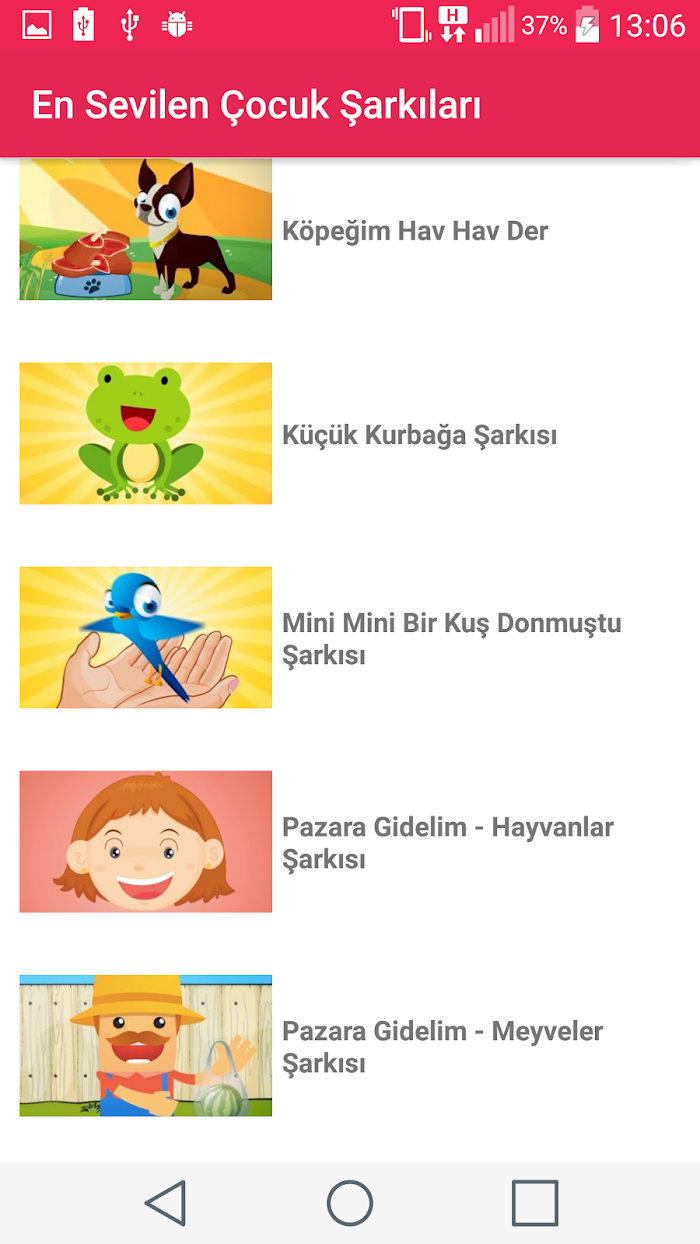This screenshot has height=1244, width=700.
Task: Open Pazara Gidelim - Hayvanlar Şarkısı
Action: click(x=350, y=842)
